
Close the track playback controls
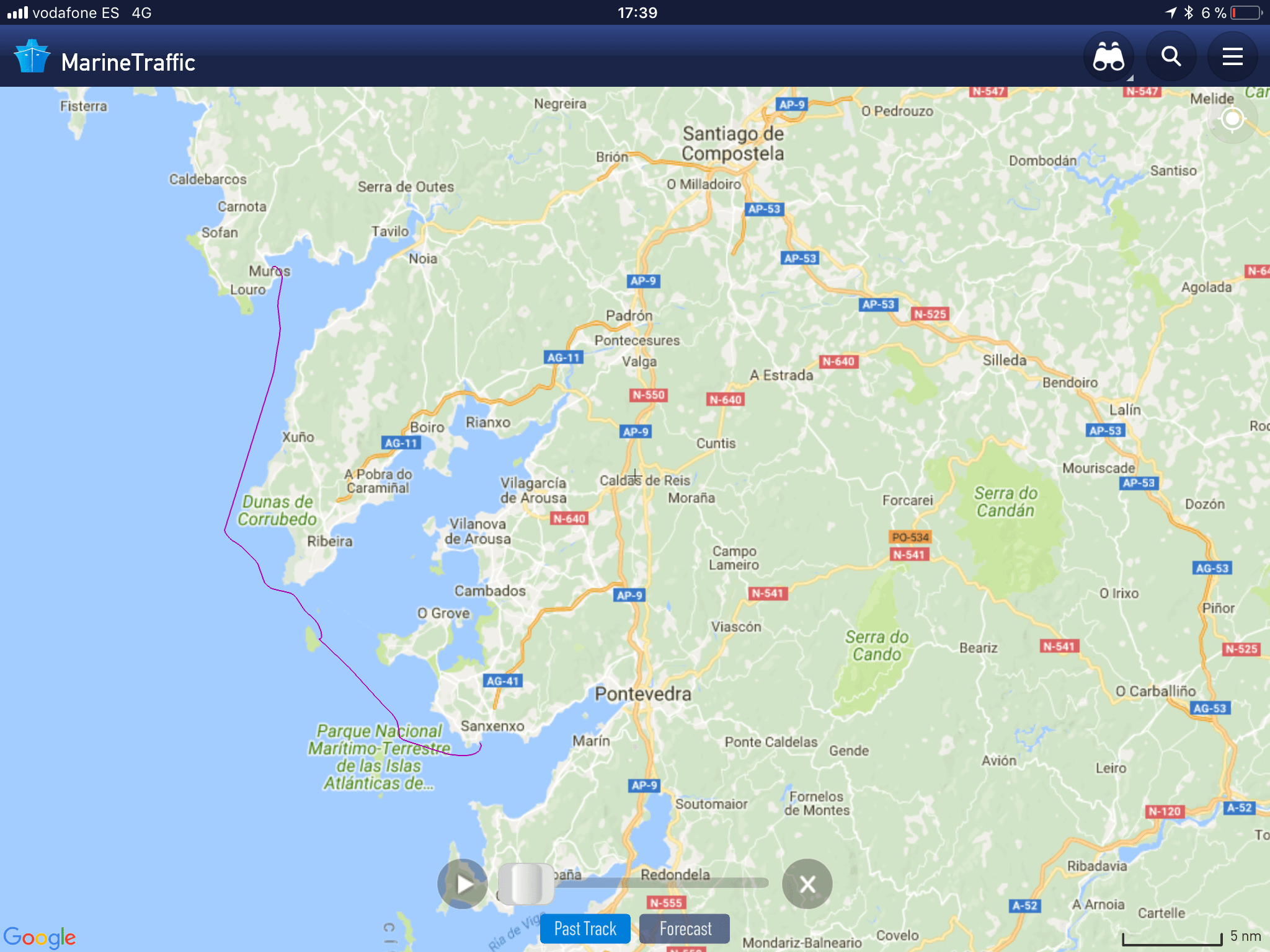(807, 883)
